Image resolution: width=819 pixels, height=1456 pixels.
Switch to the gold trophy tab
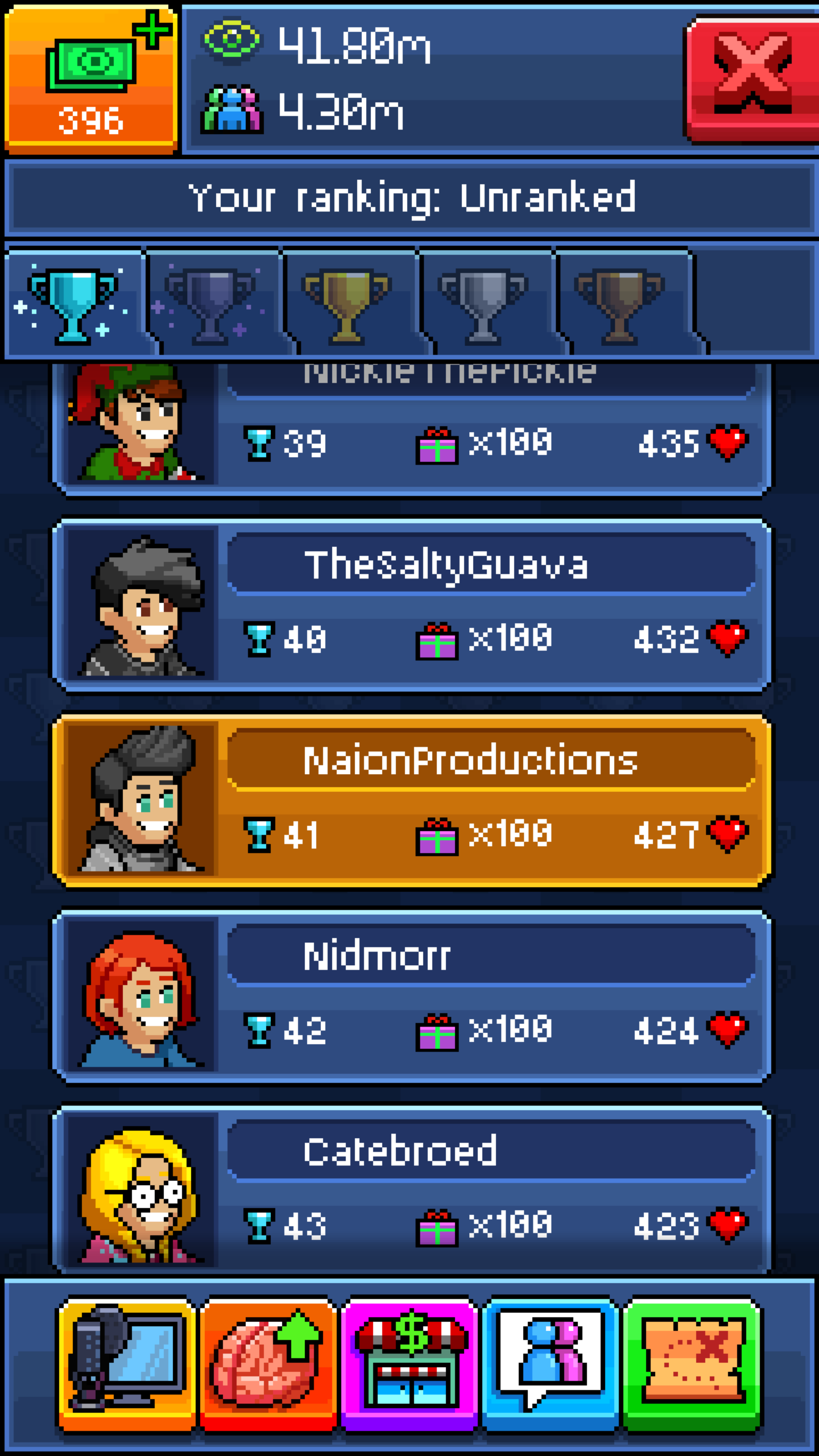coord(348,304)
